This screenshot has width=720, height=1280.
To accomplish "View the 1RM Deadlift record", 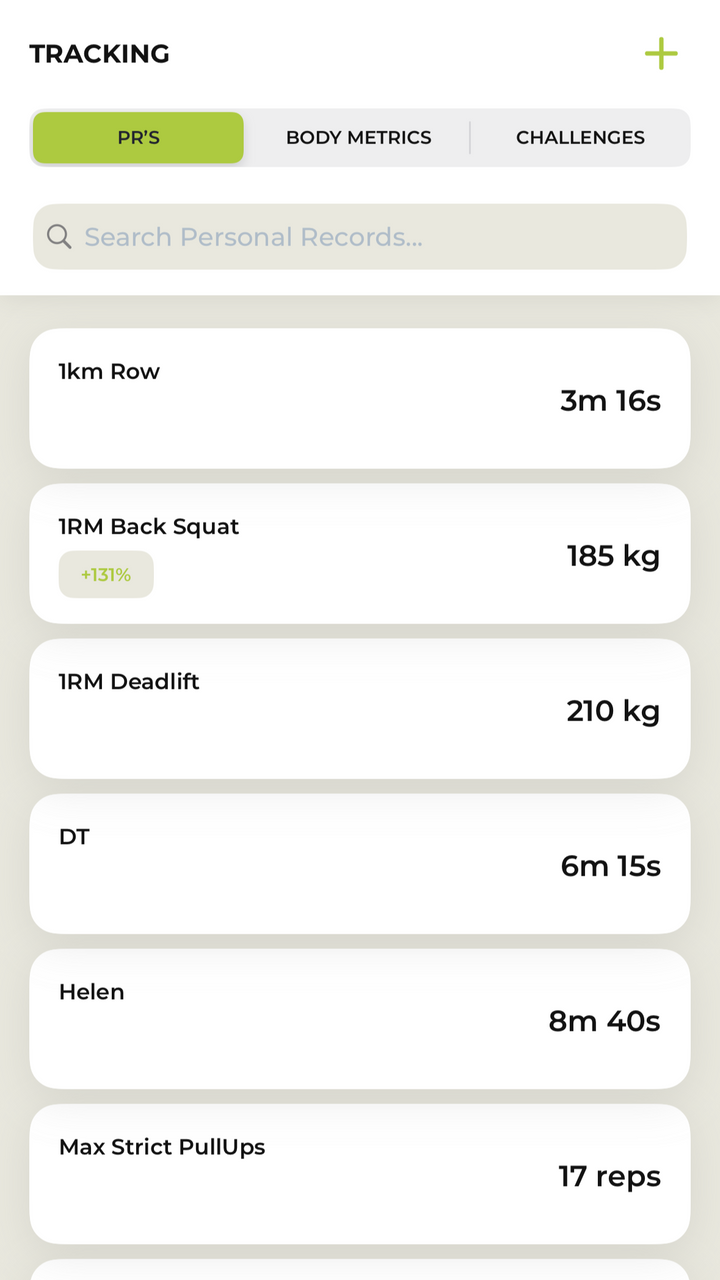I will tap(360, 708).
